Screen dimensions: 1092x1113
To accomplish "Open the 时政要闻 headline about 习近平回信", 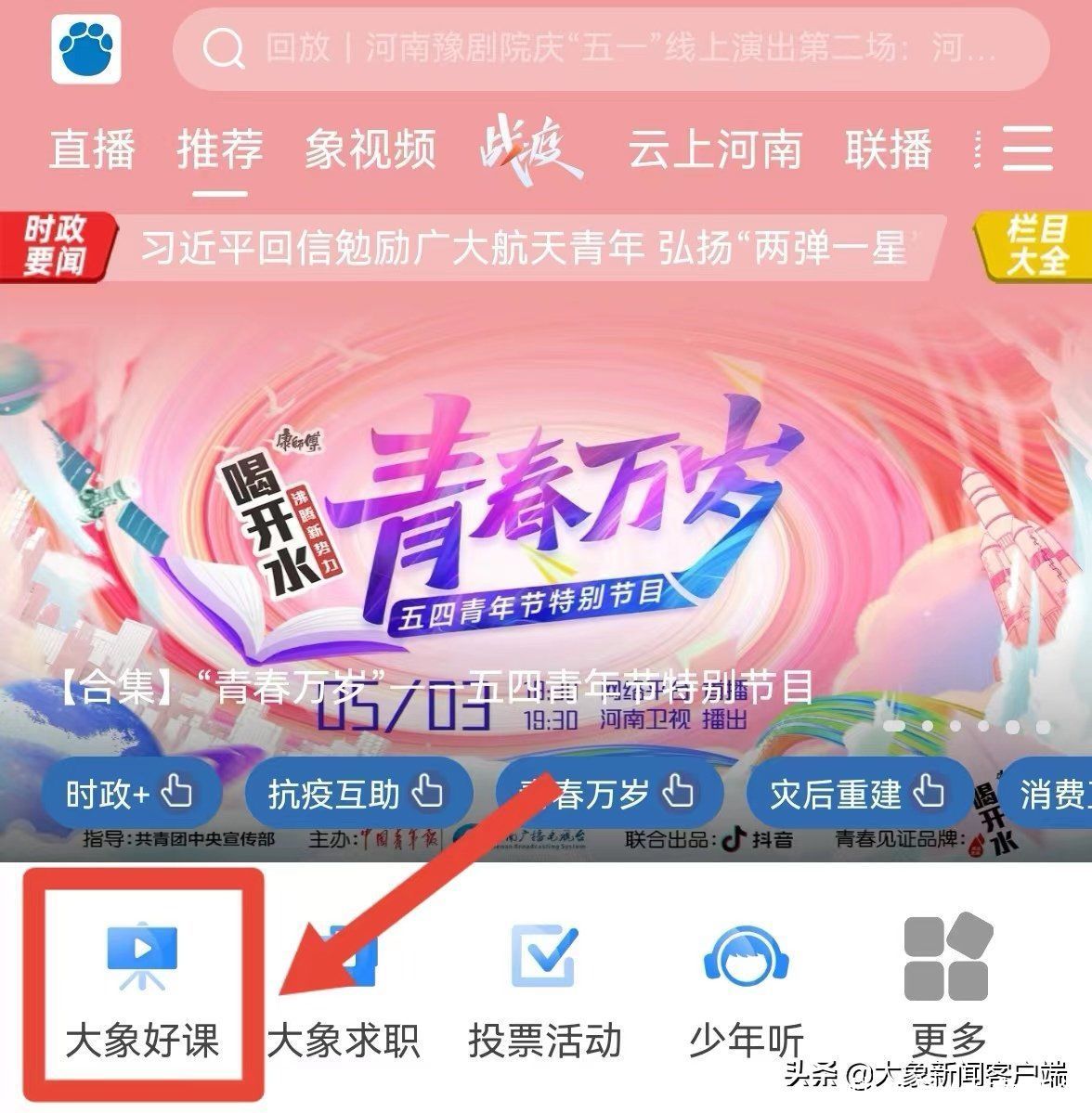I will (525, 249).
